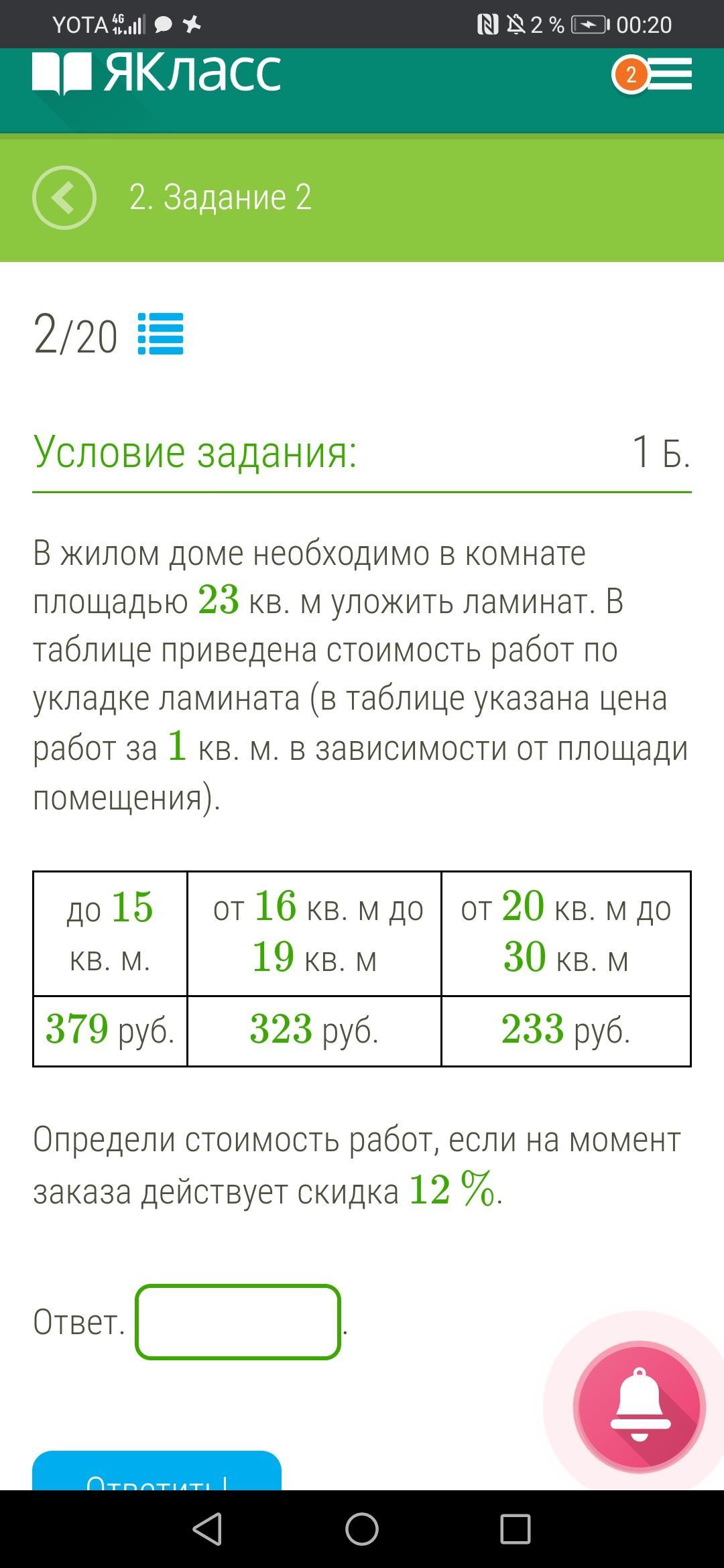Open the task list icon beside 2/20
This screenshot has width=724, height=1568.
[x=160, y=334]
